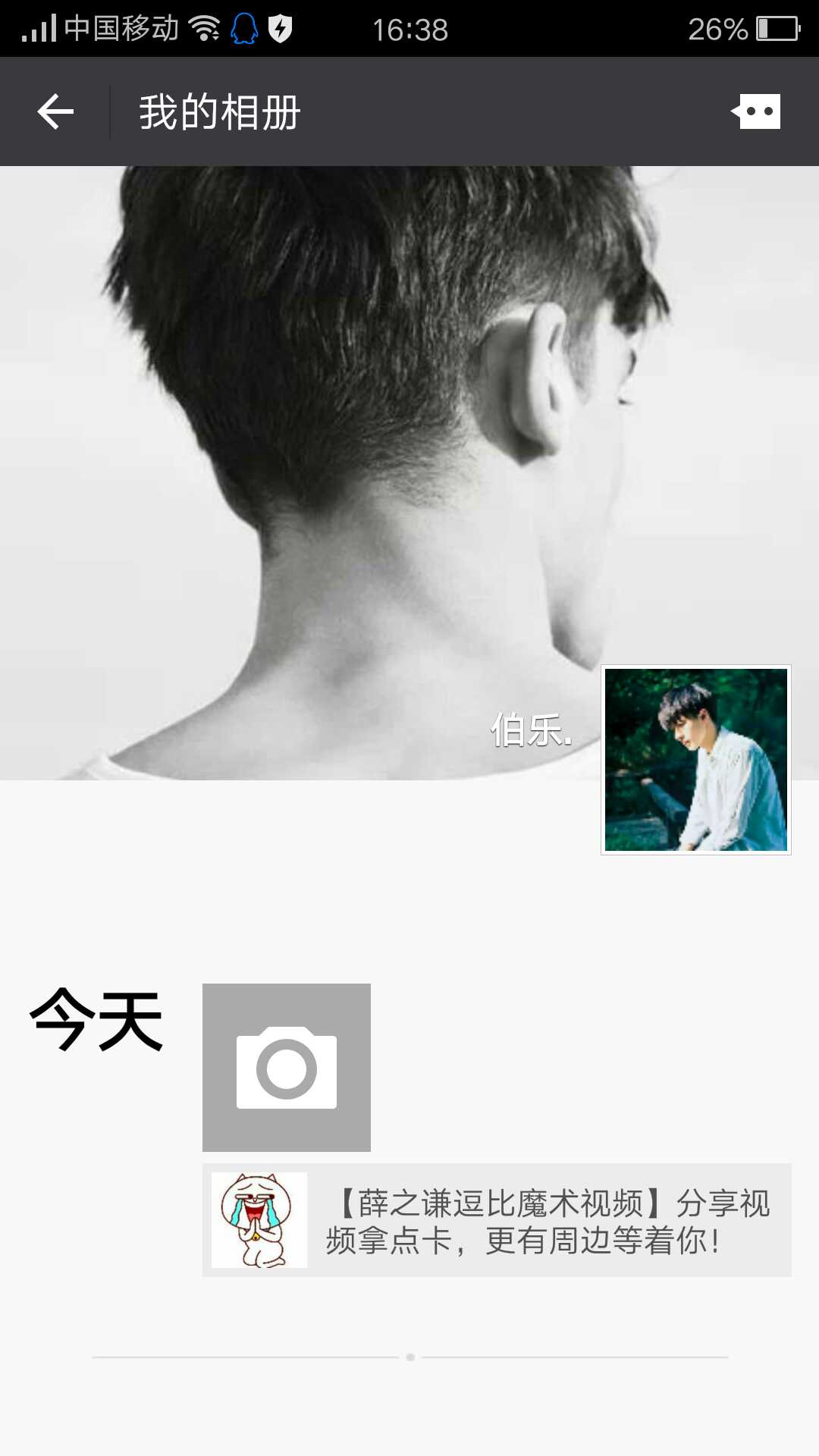Image resolution: width=819 pixels, height=1456 pixels.
Task: Tap the album cover photo
Action: coord(303,470)
